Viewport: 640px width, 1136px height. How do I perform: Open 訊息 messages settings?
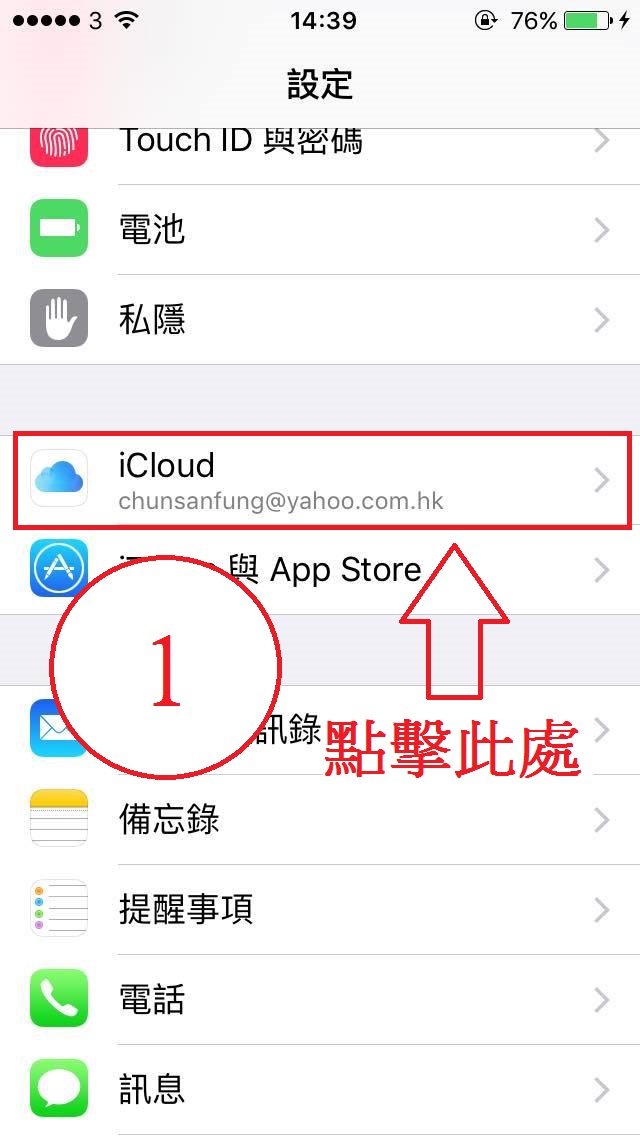tap(320, 1090)
